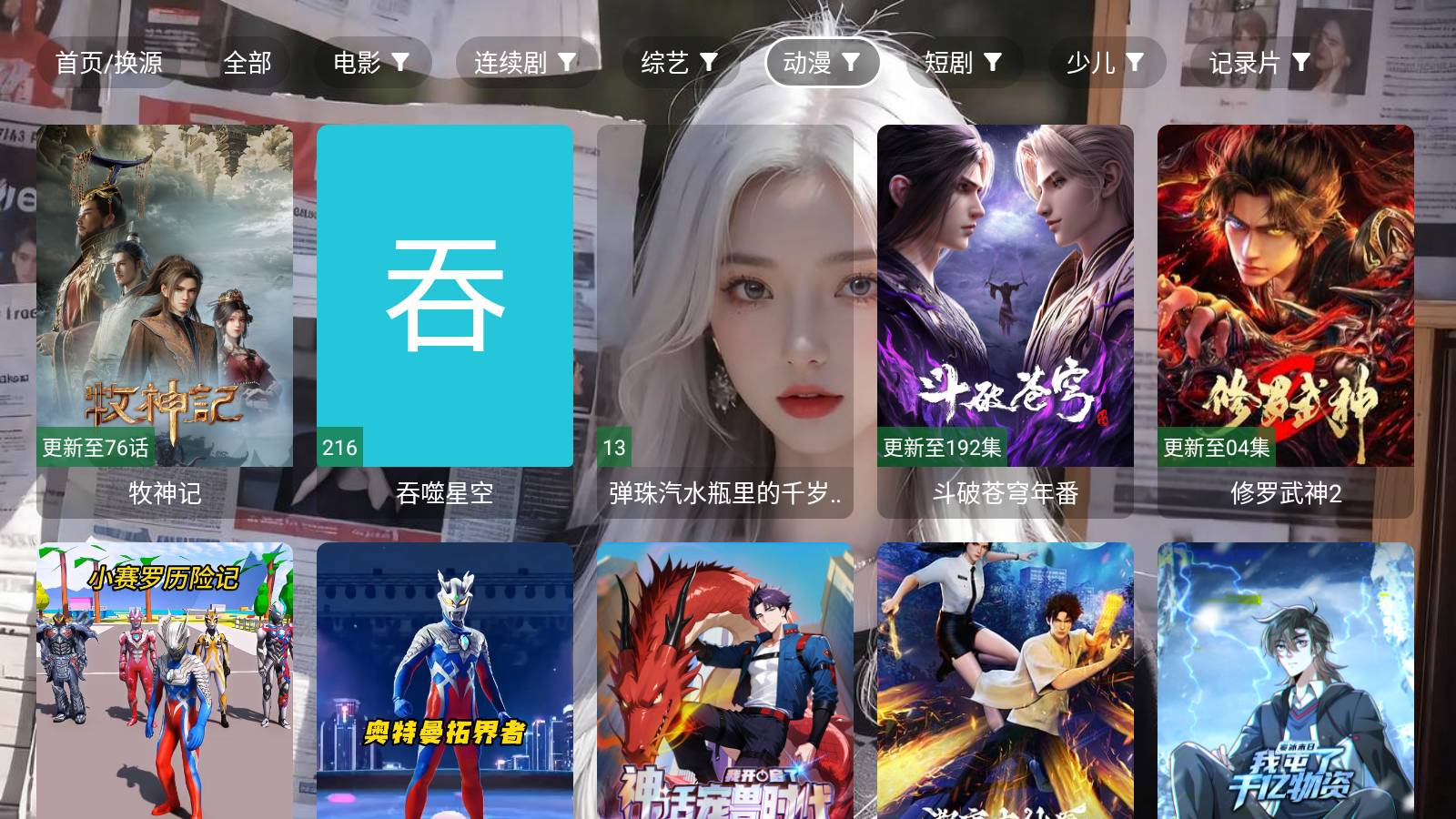The width and height of the screenshot is (1456, 819).
Task: Go to the 短剧 tab
Action: click(963, 63)
